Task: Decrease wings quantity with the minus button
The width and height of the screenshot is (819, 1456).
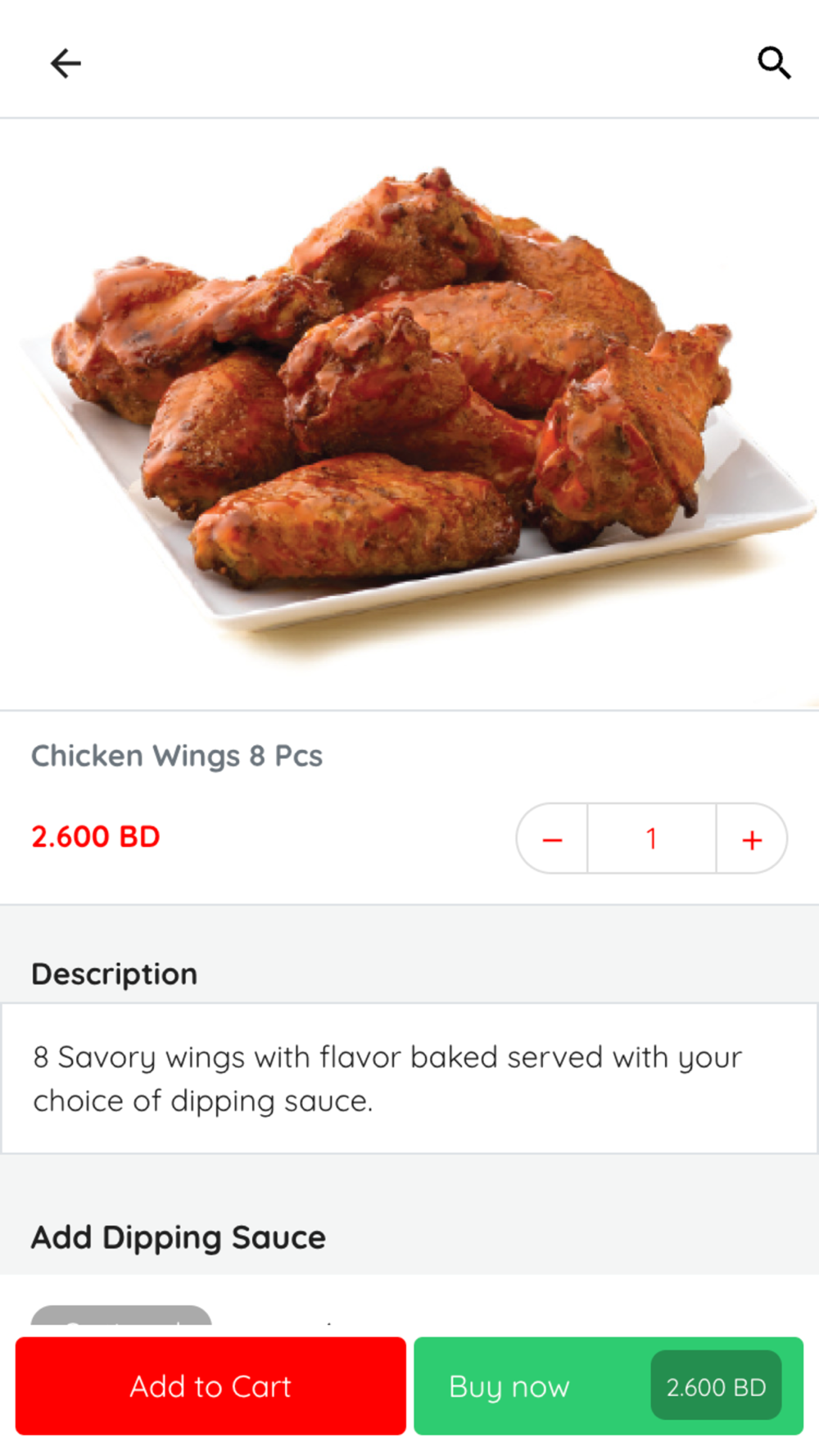Action: (553, 839)
